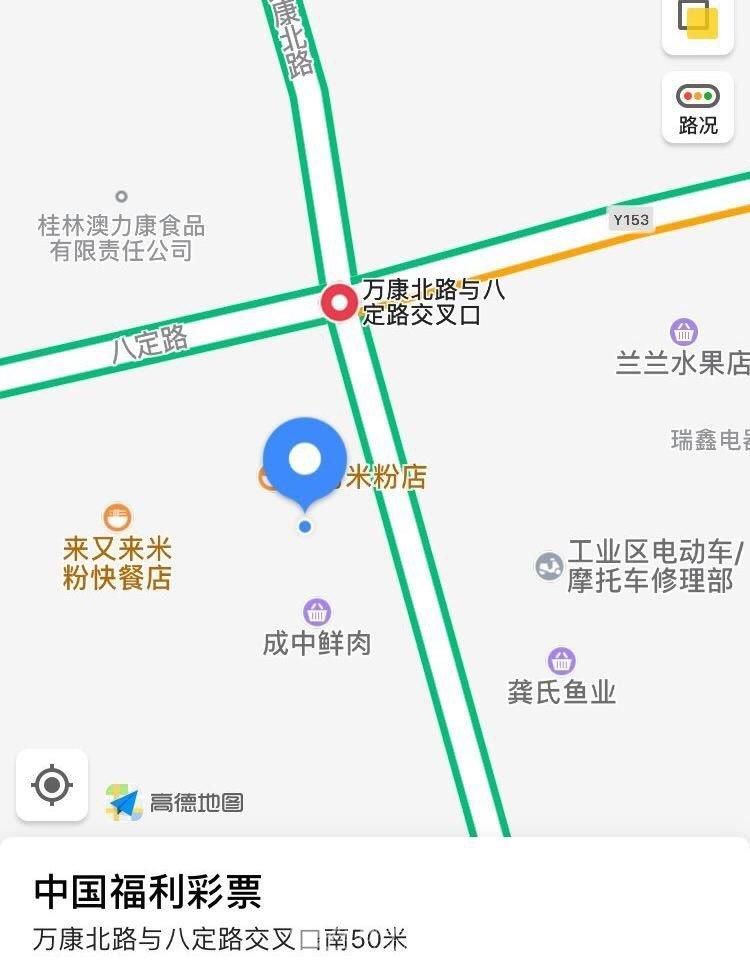The width and height of the screenshot is (750, 960).
Task: Select the red intersection pin marker
Action: coord(341,300)
